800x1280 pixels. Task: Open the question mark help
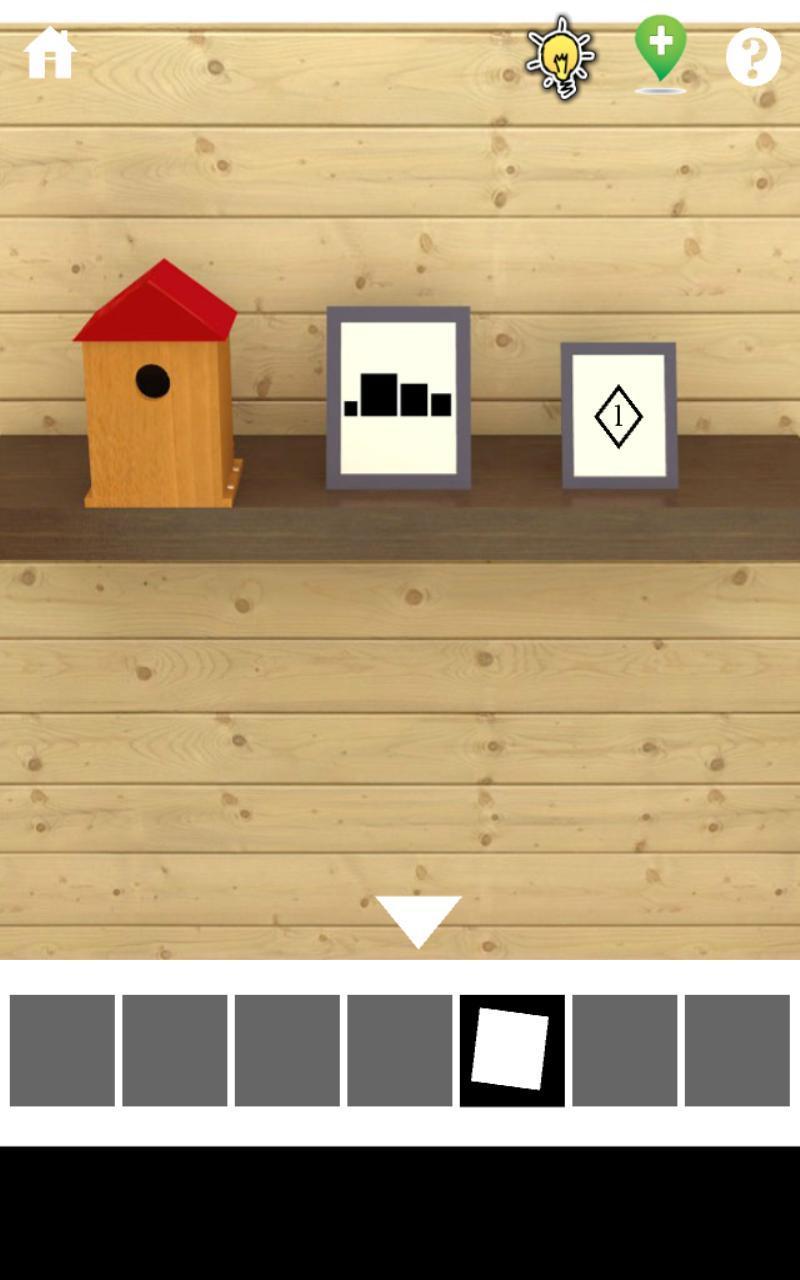(x=753, y=57)
